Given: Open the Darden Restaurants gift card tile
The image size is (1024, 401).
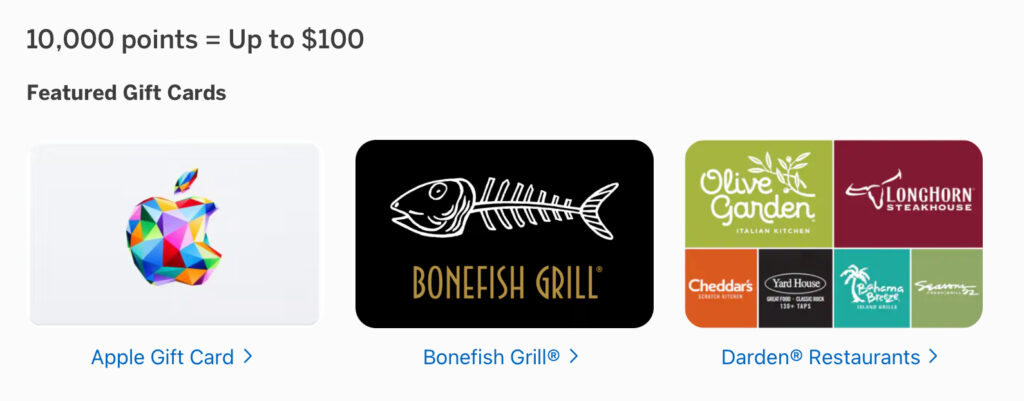Looking at the screenshot, I should coord(833,234).
